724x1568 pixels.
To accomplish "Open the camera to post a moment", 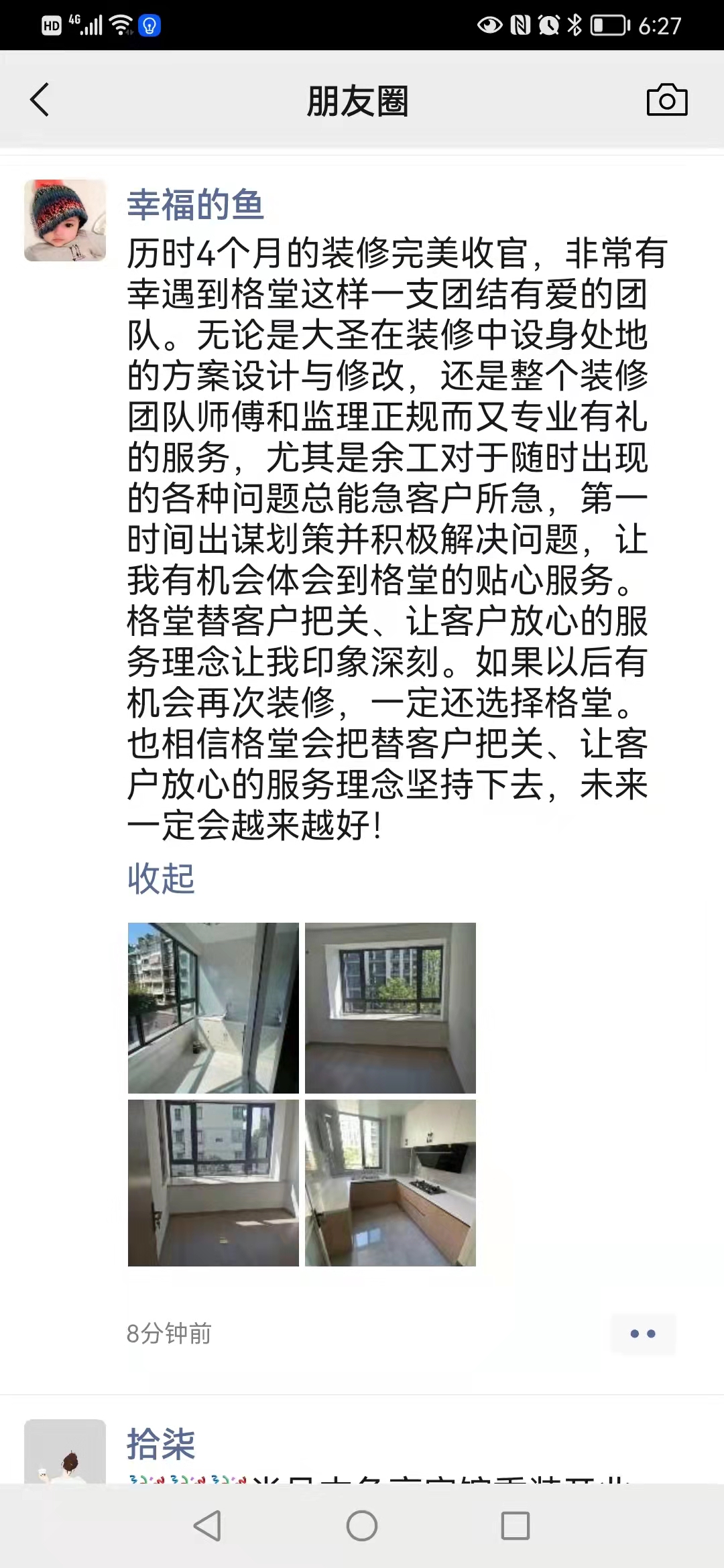I will pos(666,101).
